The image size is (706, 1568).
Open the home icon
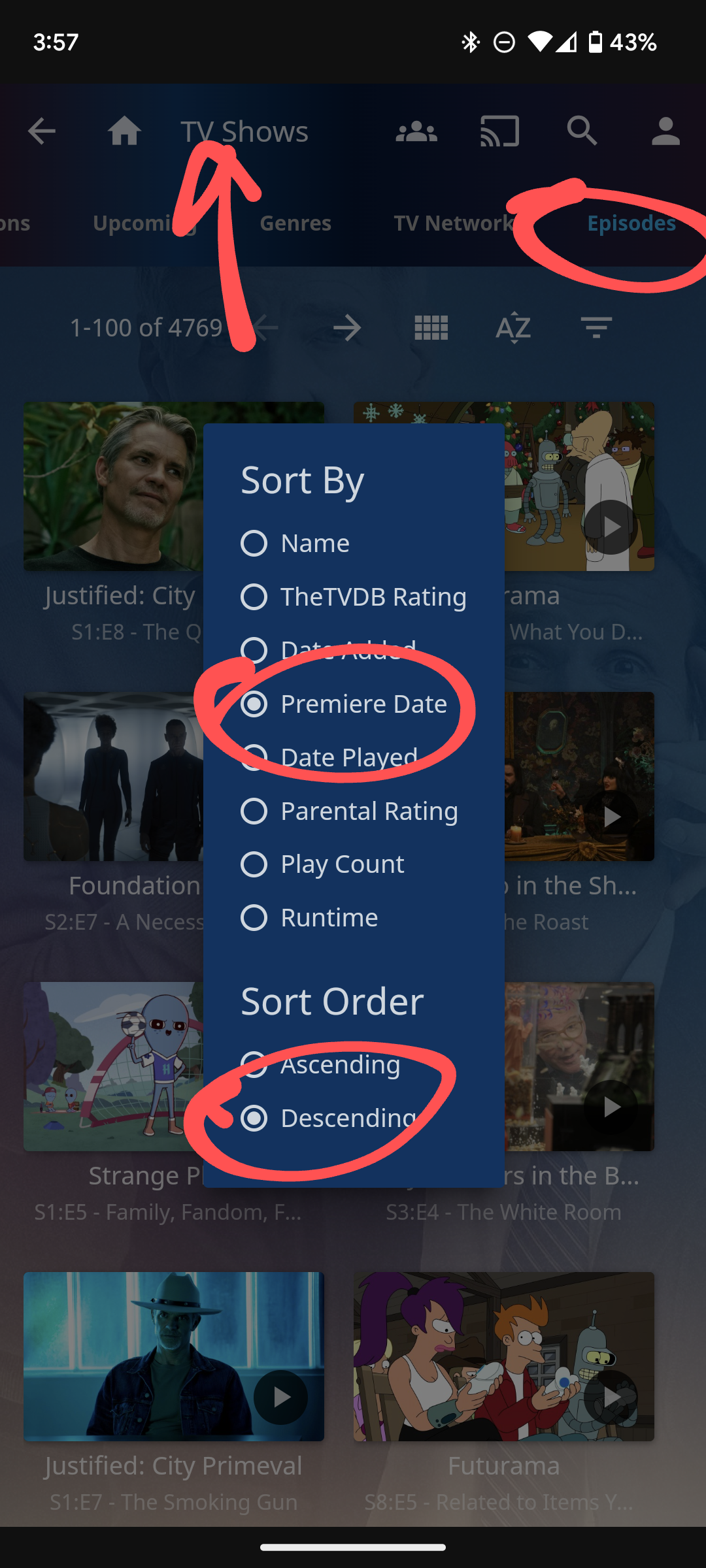click(124, 131)
